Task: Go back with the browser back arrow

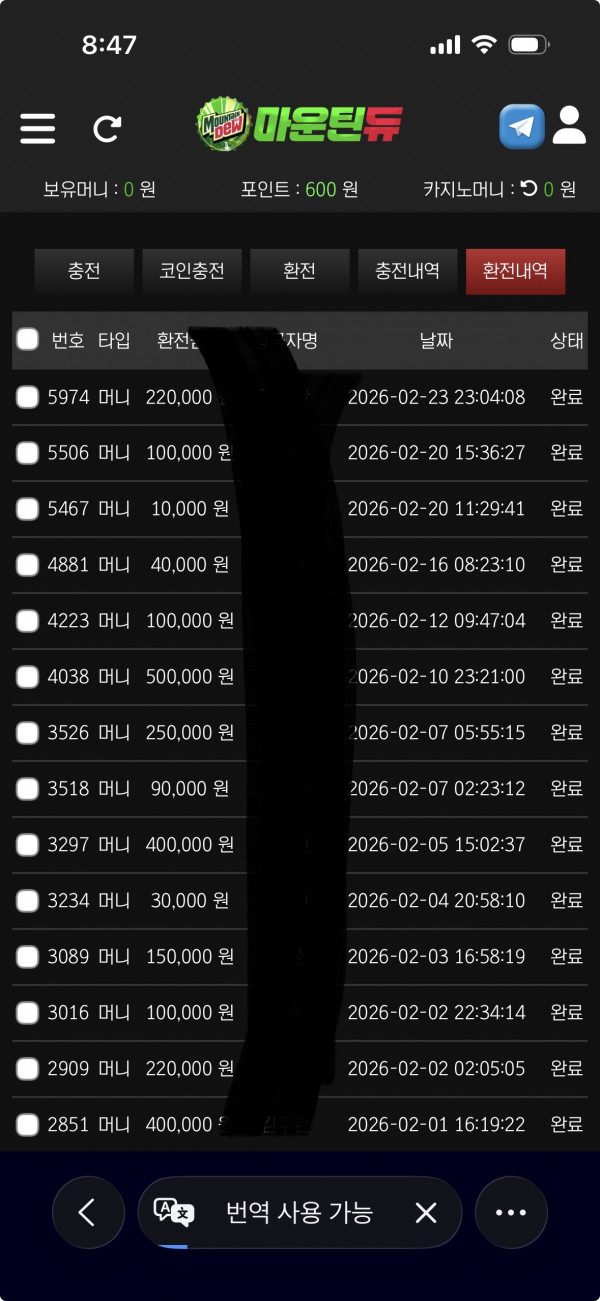Action: point(88,1212)
